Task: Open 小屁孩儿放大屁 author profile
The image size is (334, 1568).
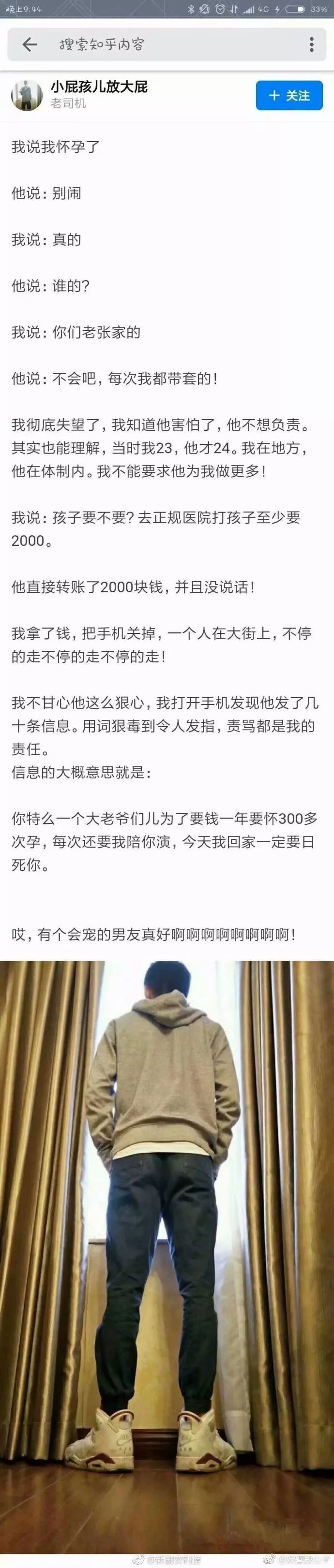Action: (x=99, y=87)
